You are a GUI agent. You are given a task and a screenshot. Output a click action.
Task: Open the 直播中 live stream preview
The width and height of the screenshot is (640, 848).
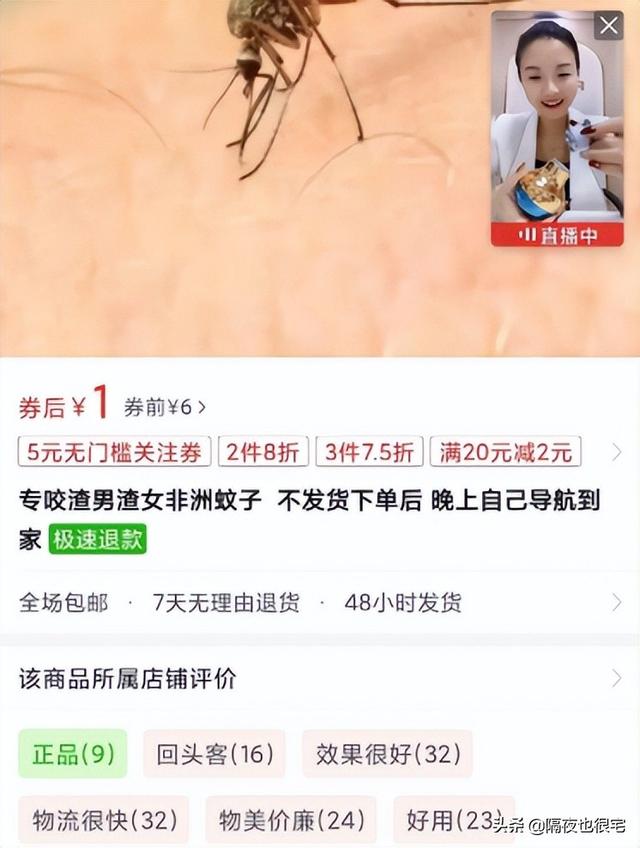(x=557, y=130)
